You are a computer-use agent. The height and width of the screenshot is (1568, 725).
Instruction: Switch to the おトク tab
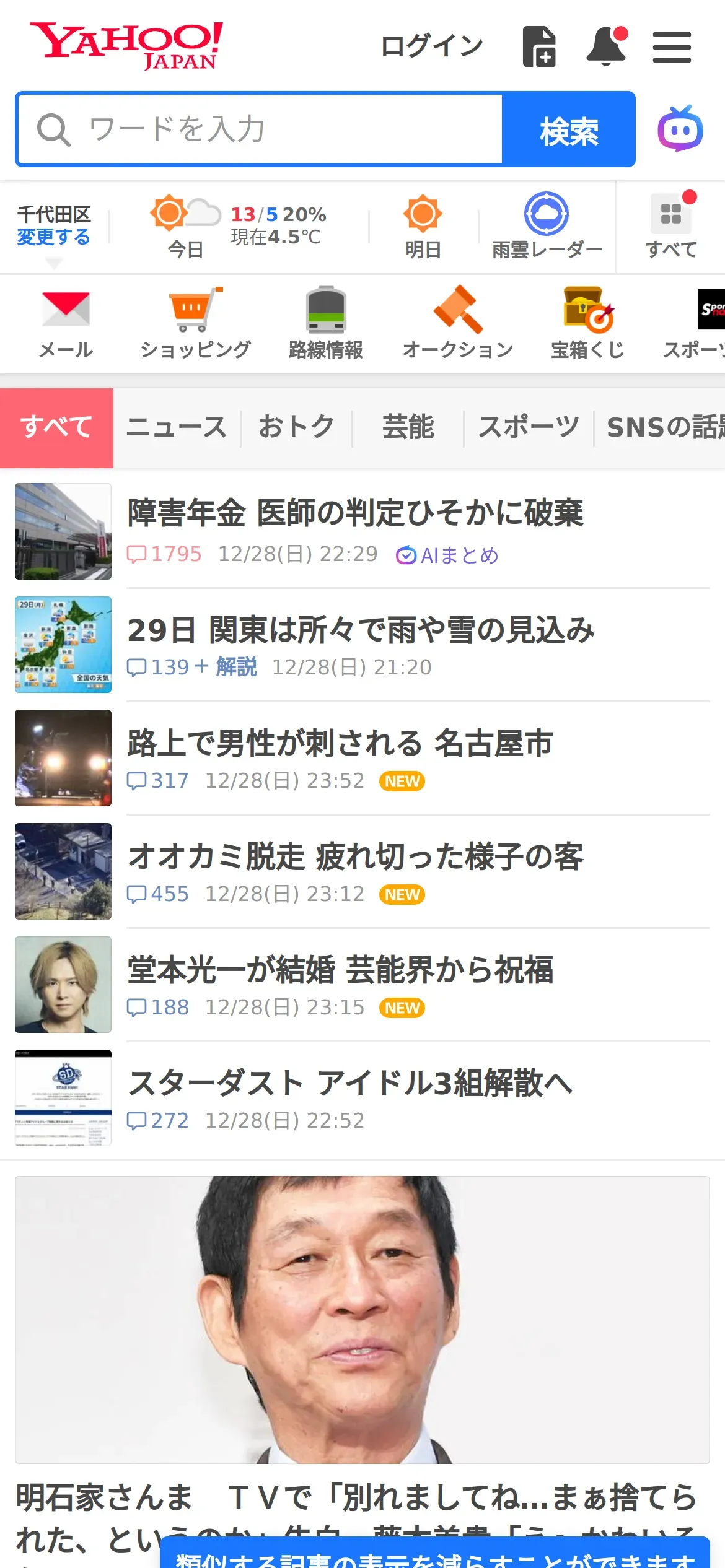click(x=296, y=427)
